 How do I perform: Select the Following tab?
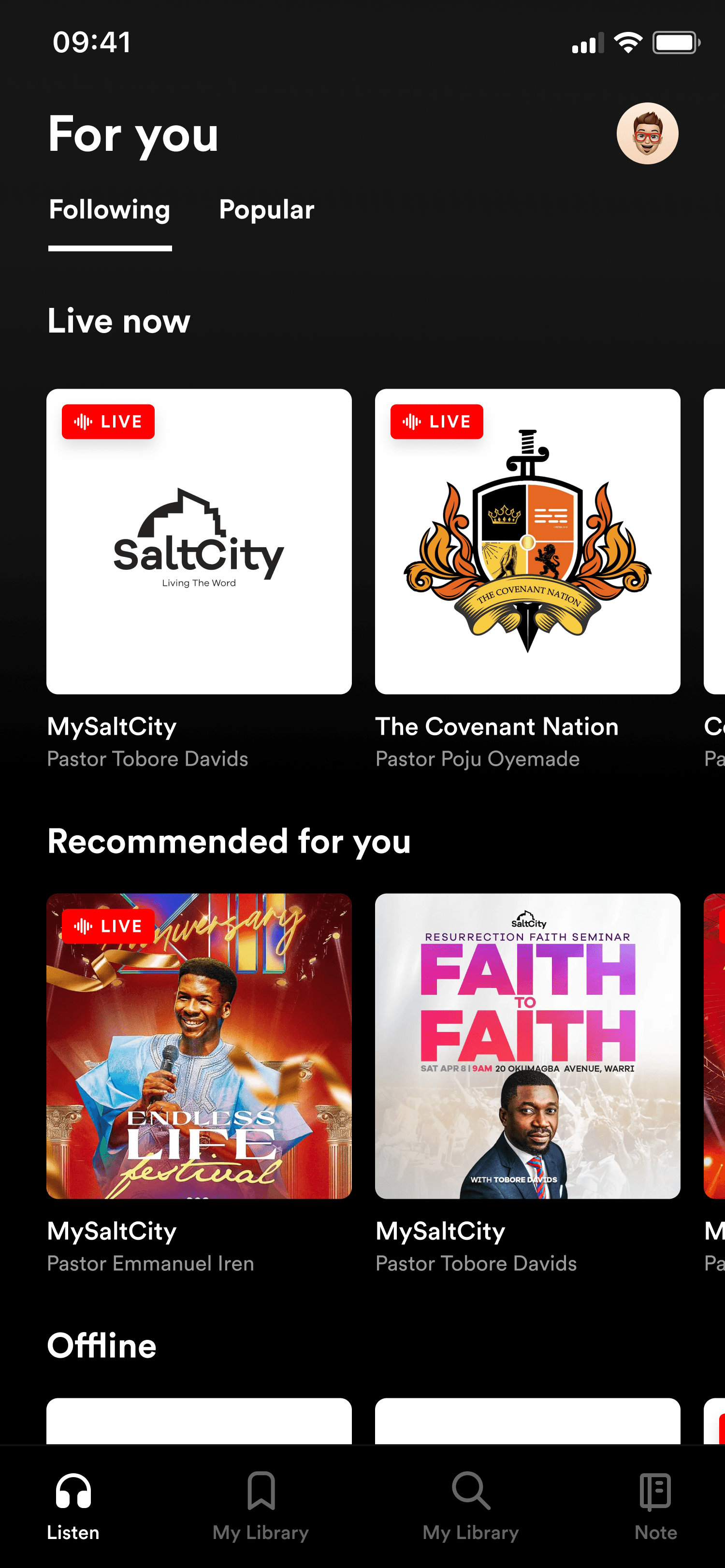pyautogui.click(x=110, y=210)
